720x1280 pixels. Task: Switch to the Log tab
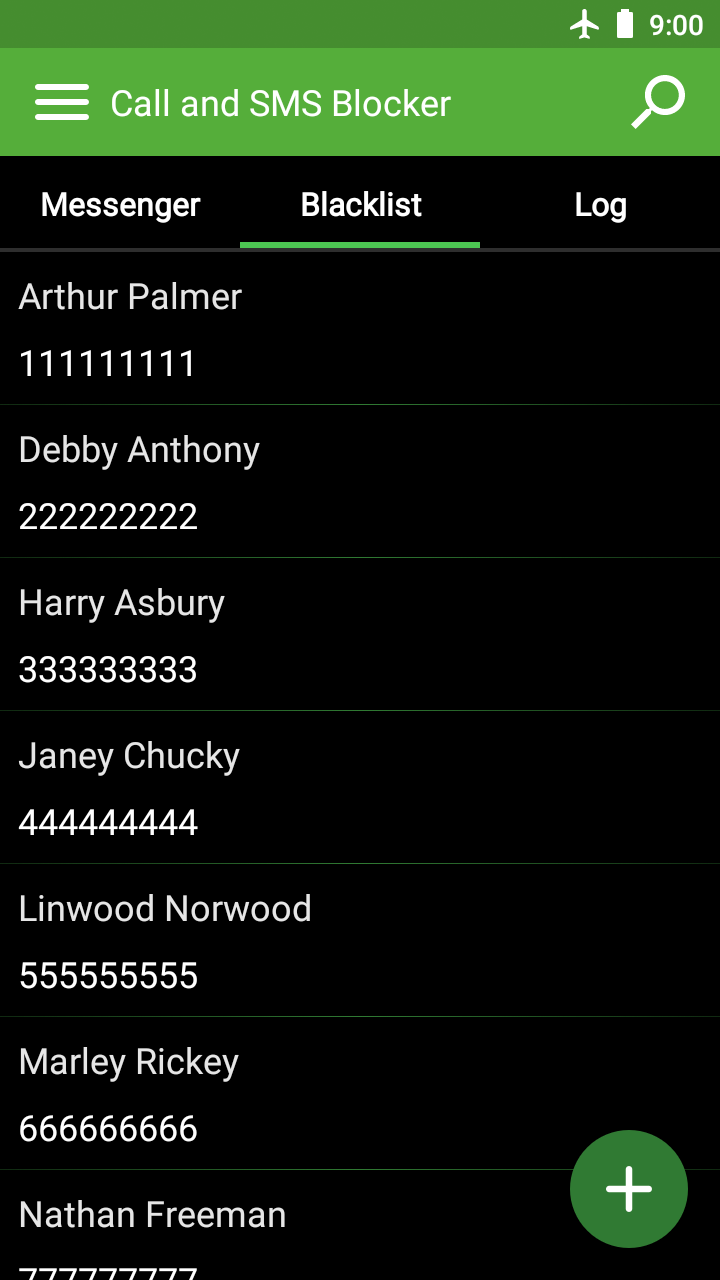(600, 205)
